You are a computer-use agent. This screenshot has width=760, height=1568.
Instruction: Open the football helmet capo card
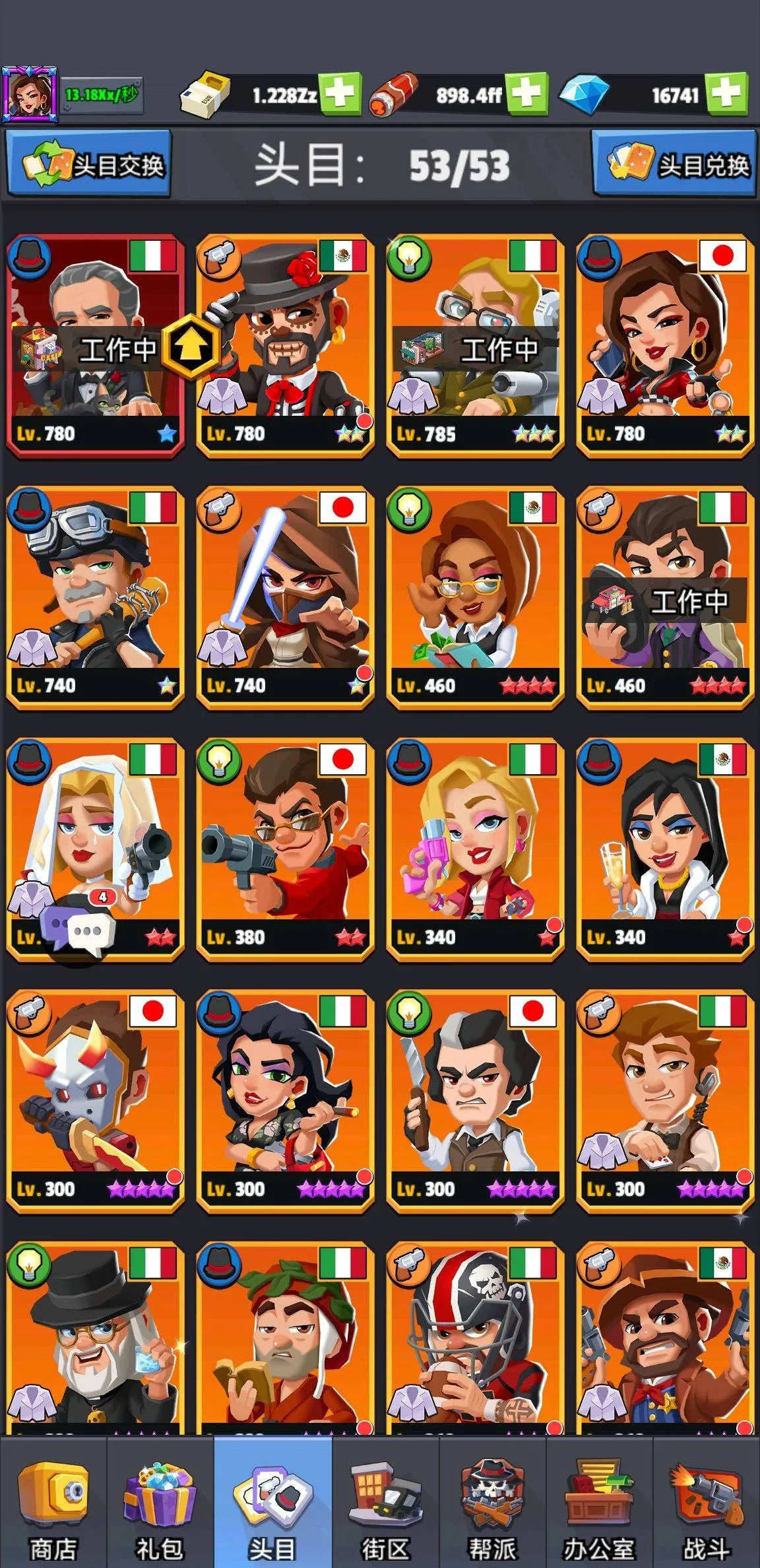point(475,1340)
